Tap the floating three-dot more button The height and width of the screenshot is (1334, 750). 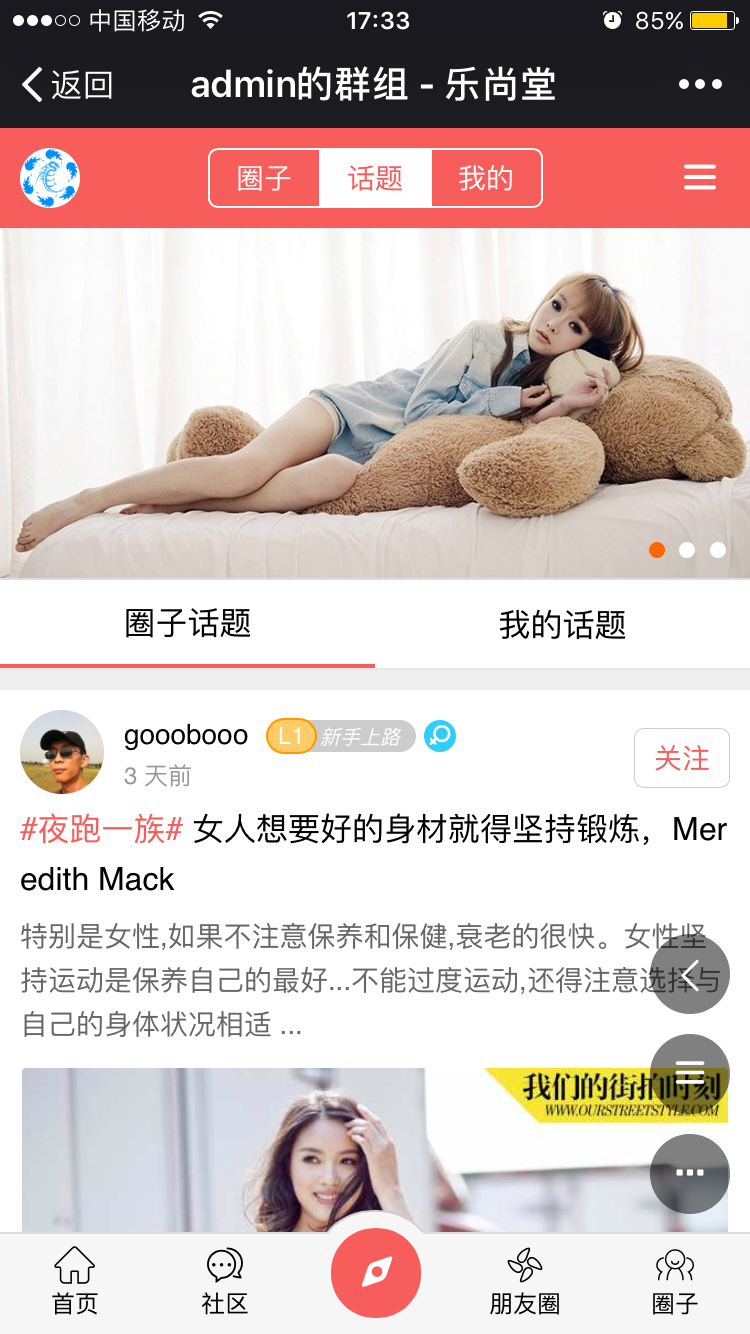tap(690, 1174)
